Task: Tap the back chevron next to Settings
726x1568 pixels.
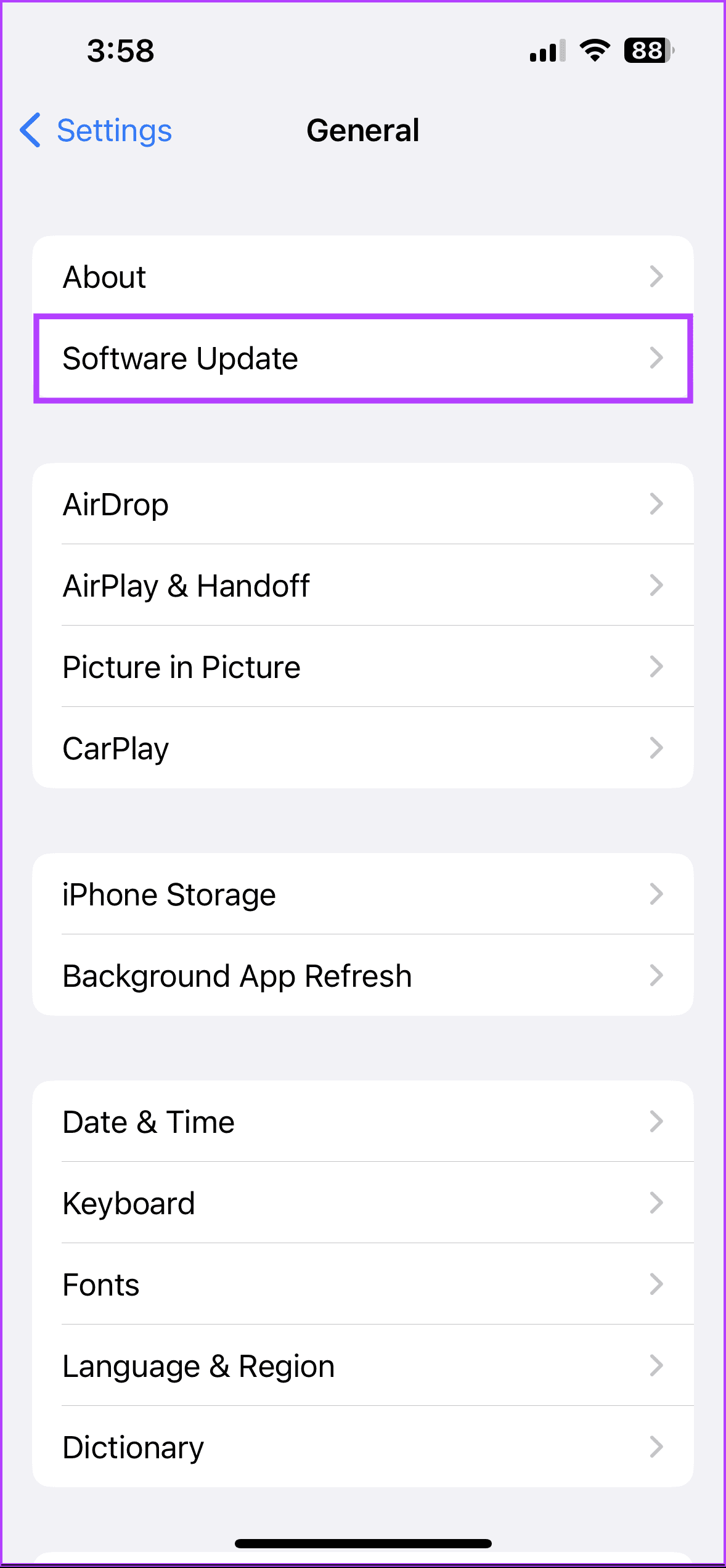Action: tap(30, 131)
